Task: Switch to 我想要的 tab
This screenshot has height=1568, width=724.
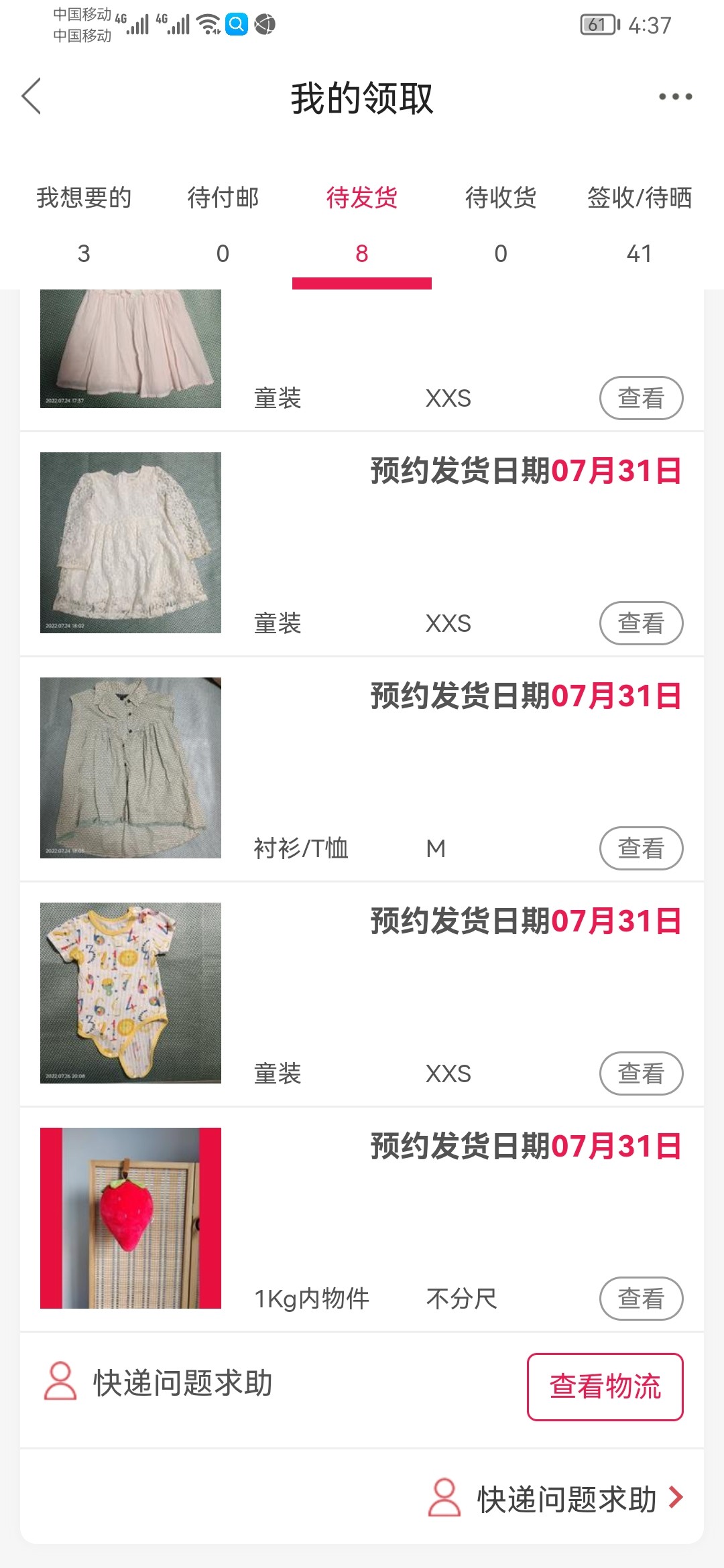Action: pyautogui.click(x=84, y=224)
